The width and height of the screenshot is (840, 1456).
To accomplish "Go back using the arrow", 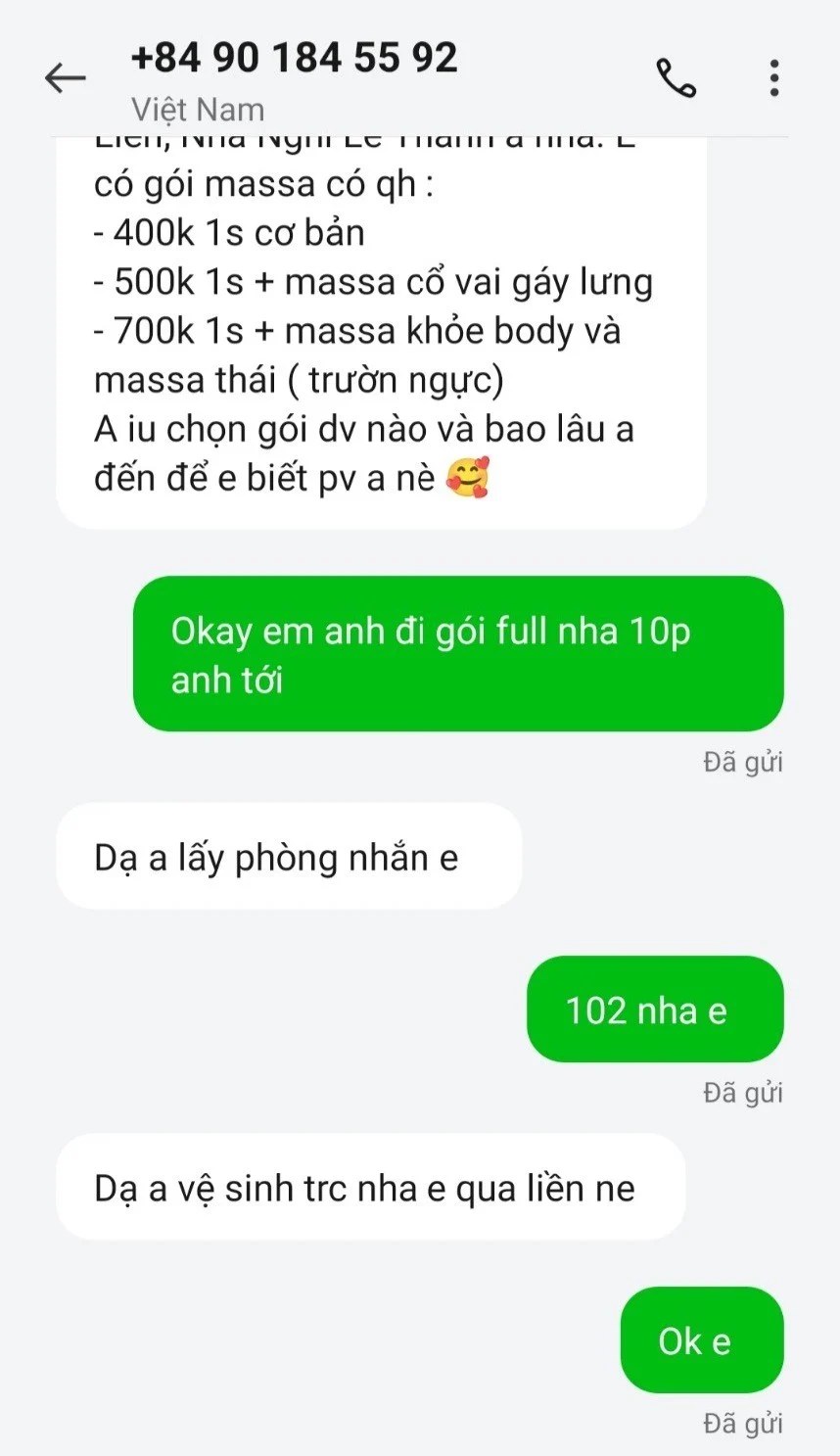I will [x=66, y=77].
